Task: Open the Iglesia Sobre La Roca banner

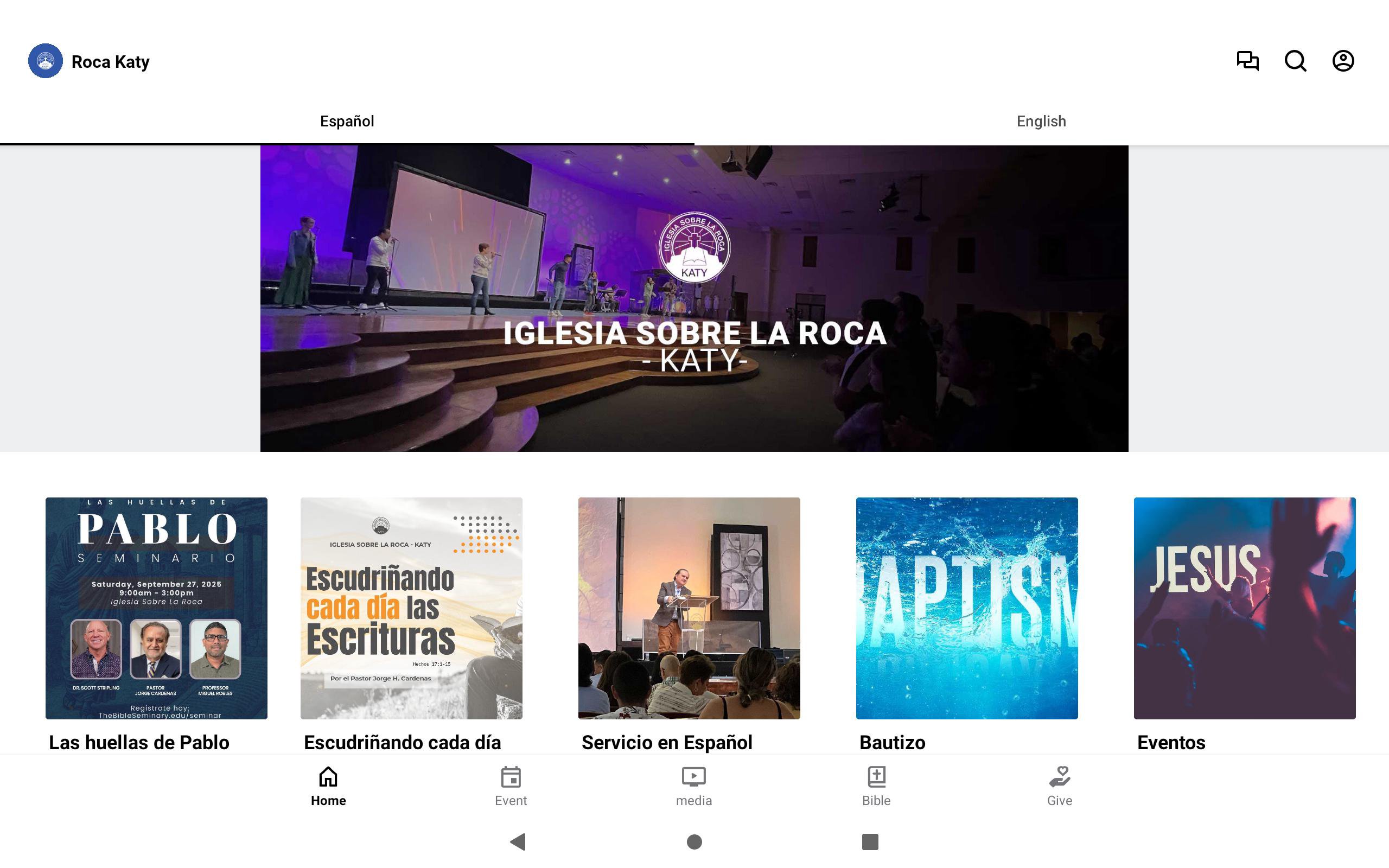Action: click(694, 298)
